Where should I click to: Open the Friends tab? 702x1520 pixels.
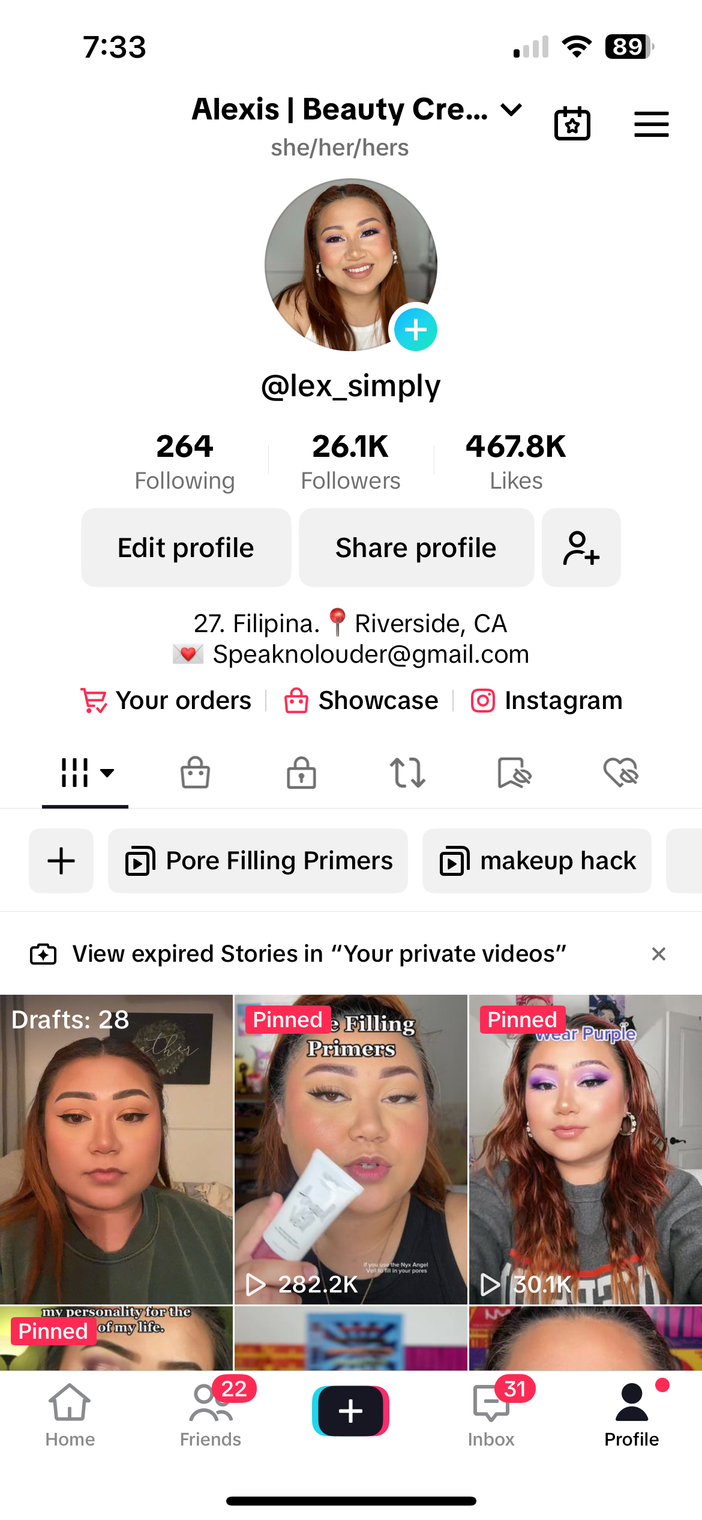pyautogui.click(x=210, y=1414)
